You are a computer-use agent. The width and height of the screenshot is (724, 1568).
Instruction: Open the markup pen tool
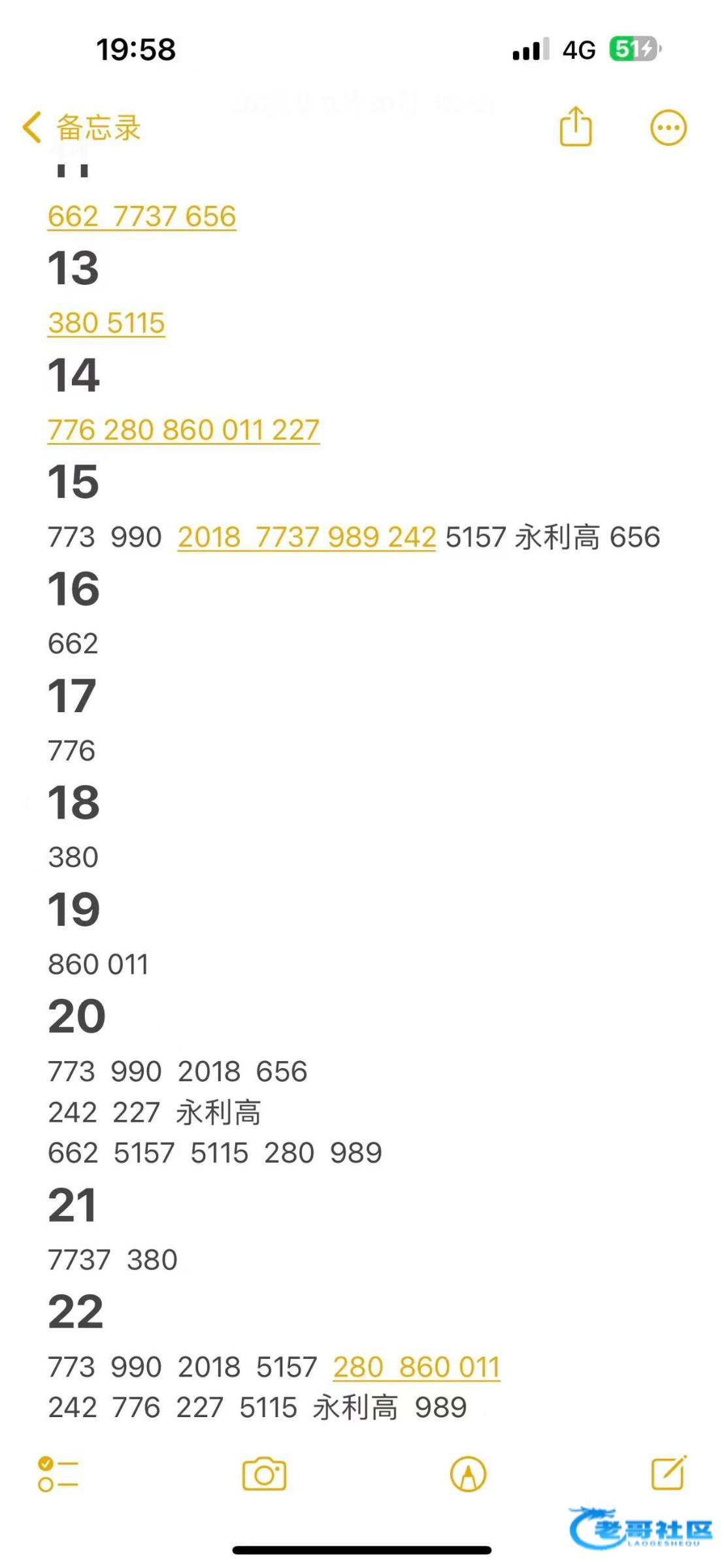pyautogui.click(x=468, y=1475)
